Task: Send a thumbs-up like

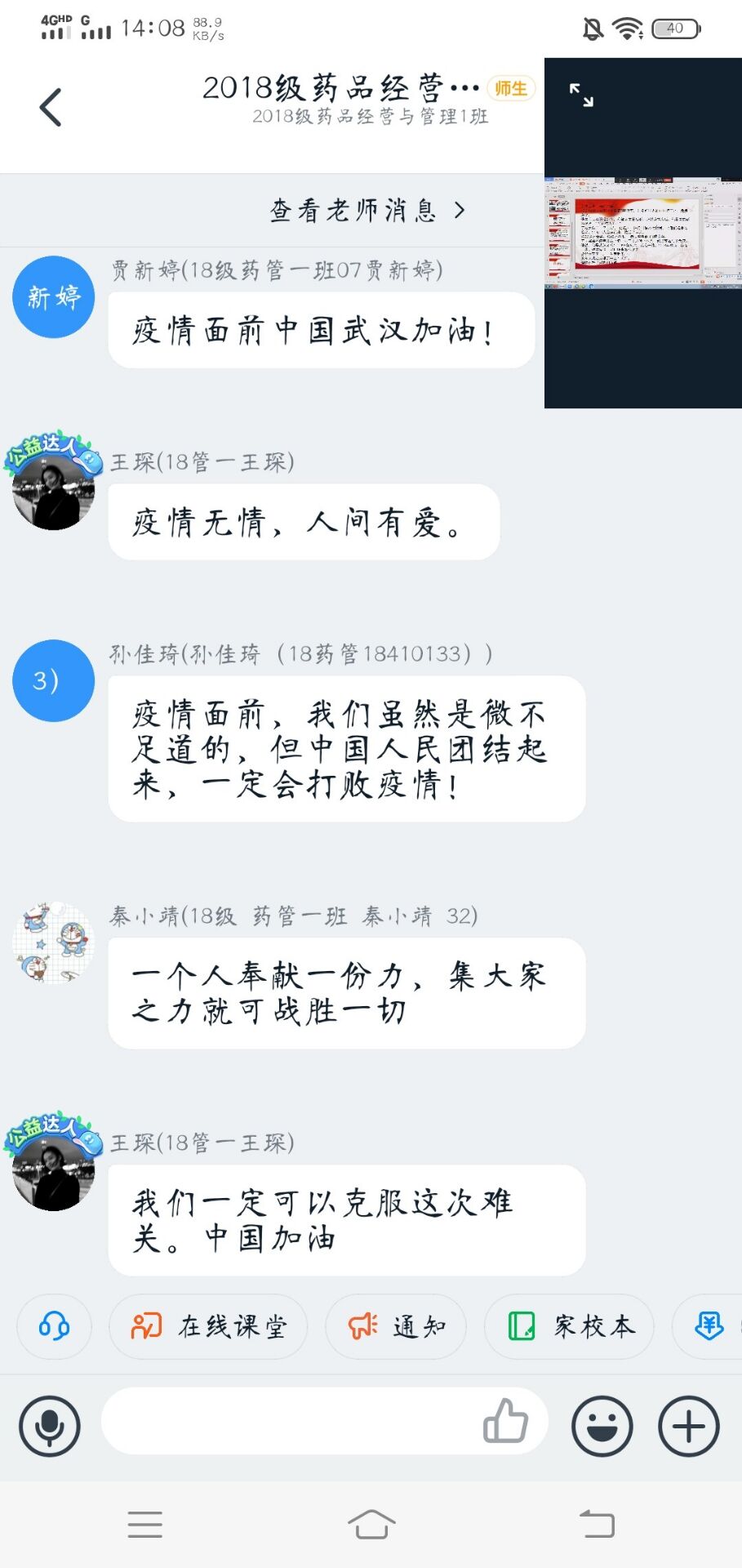Action: pyautogui.click(x=506, y=1421)
